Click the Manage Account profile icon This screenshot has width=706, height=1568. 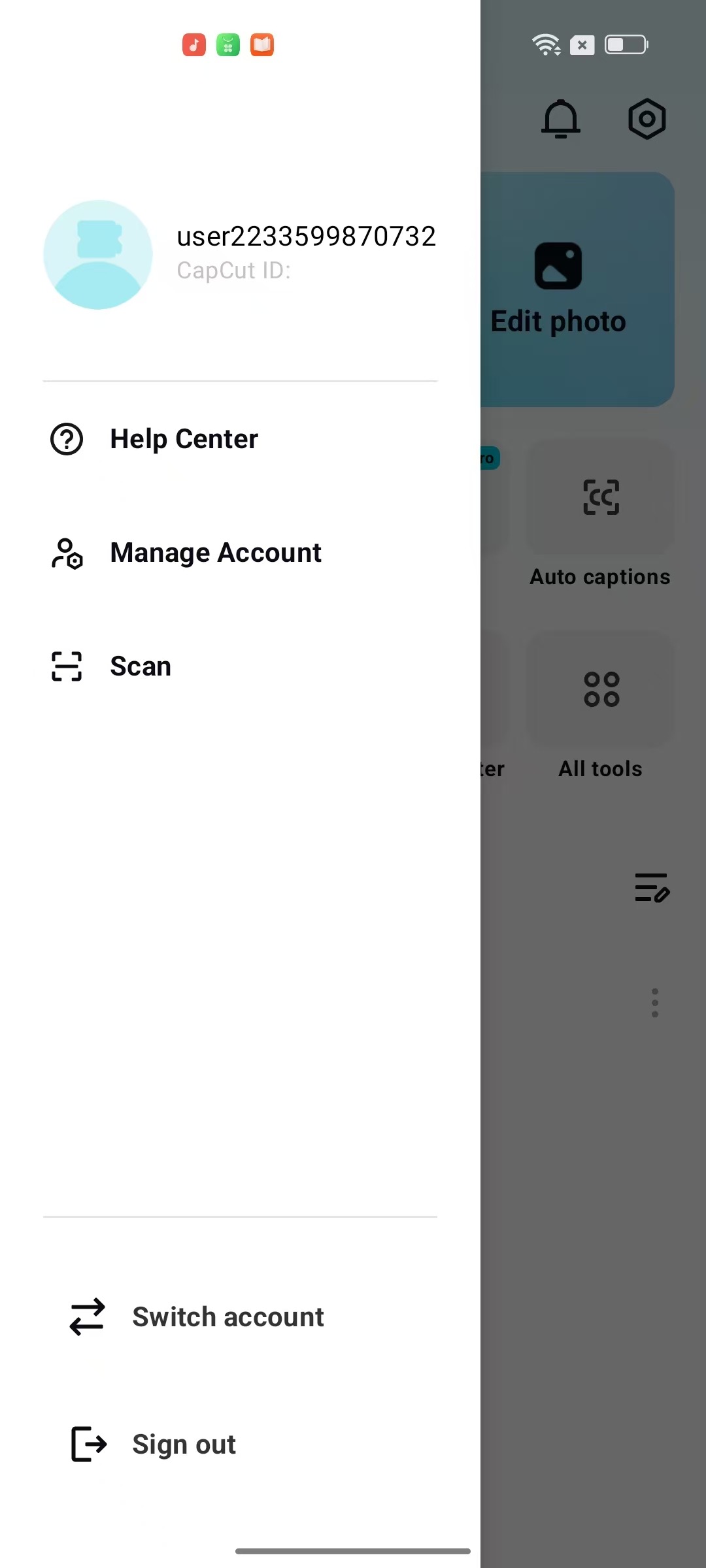(66, 552)
